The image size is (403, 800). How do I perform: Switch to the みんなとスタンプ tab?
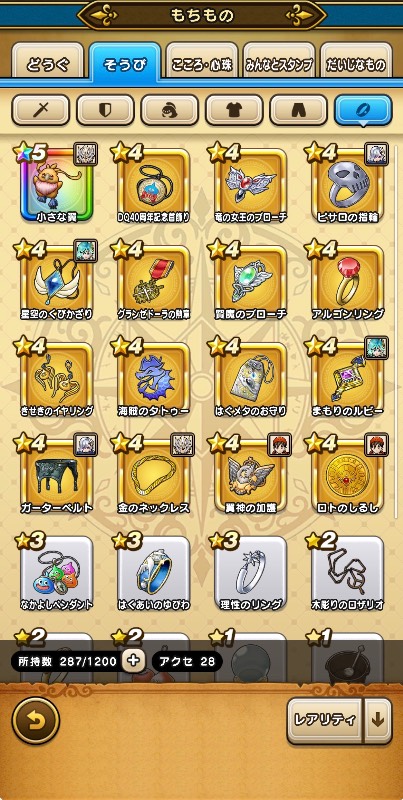click(x=279, y=64)
